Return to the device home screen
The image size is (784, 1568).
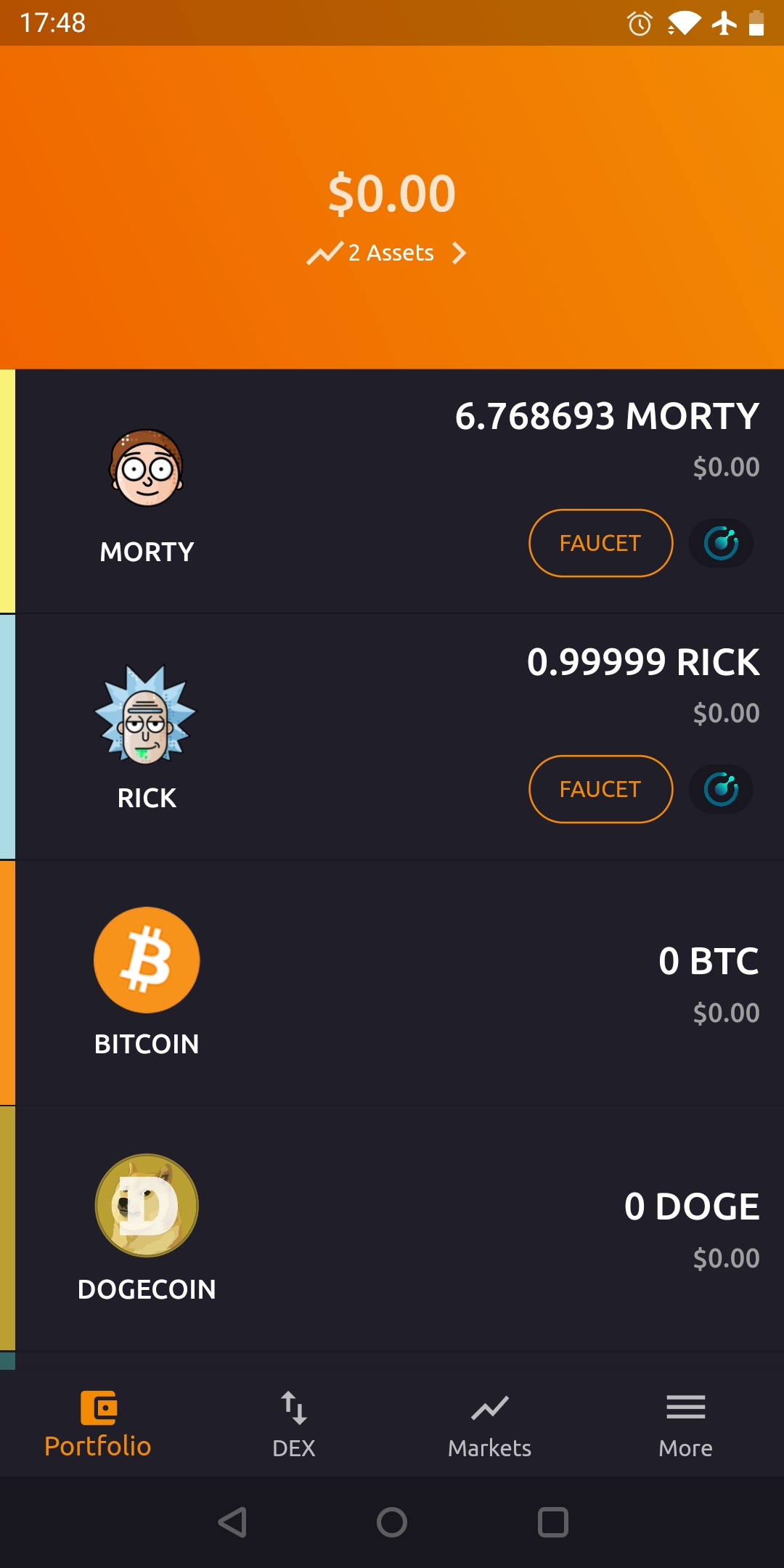coord(392,1522)
